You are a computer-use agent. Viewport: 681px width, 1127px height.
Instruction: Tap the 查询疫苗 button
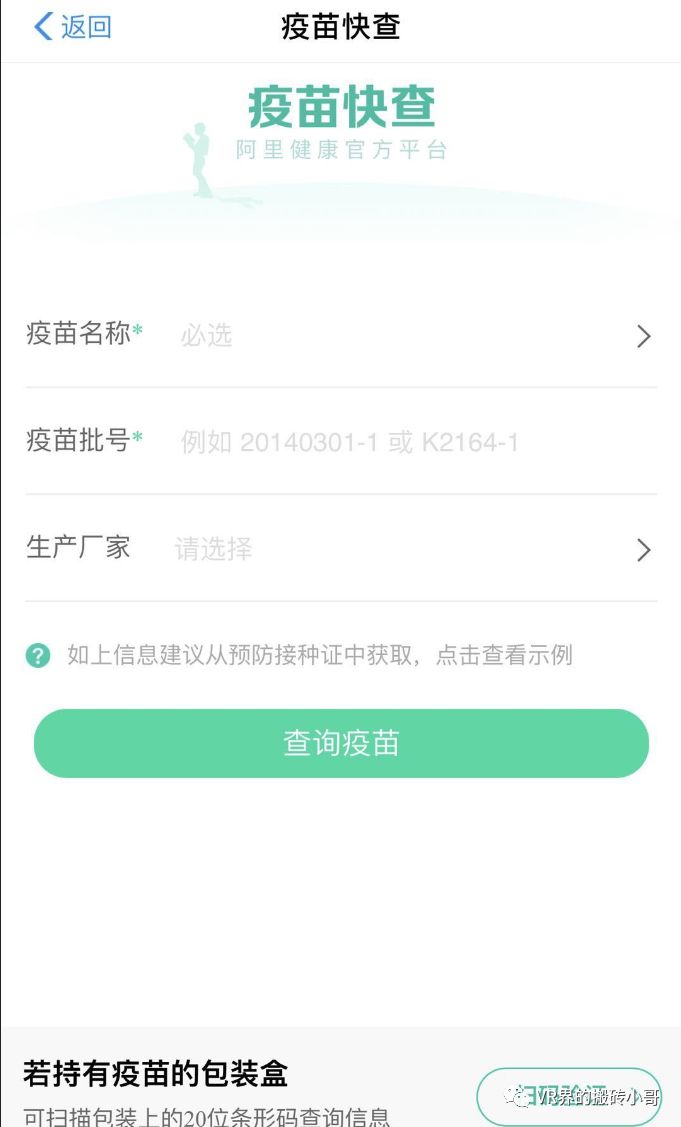341,743
